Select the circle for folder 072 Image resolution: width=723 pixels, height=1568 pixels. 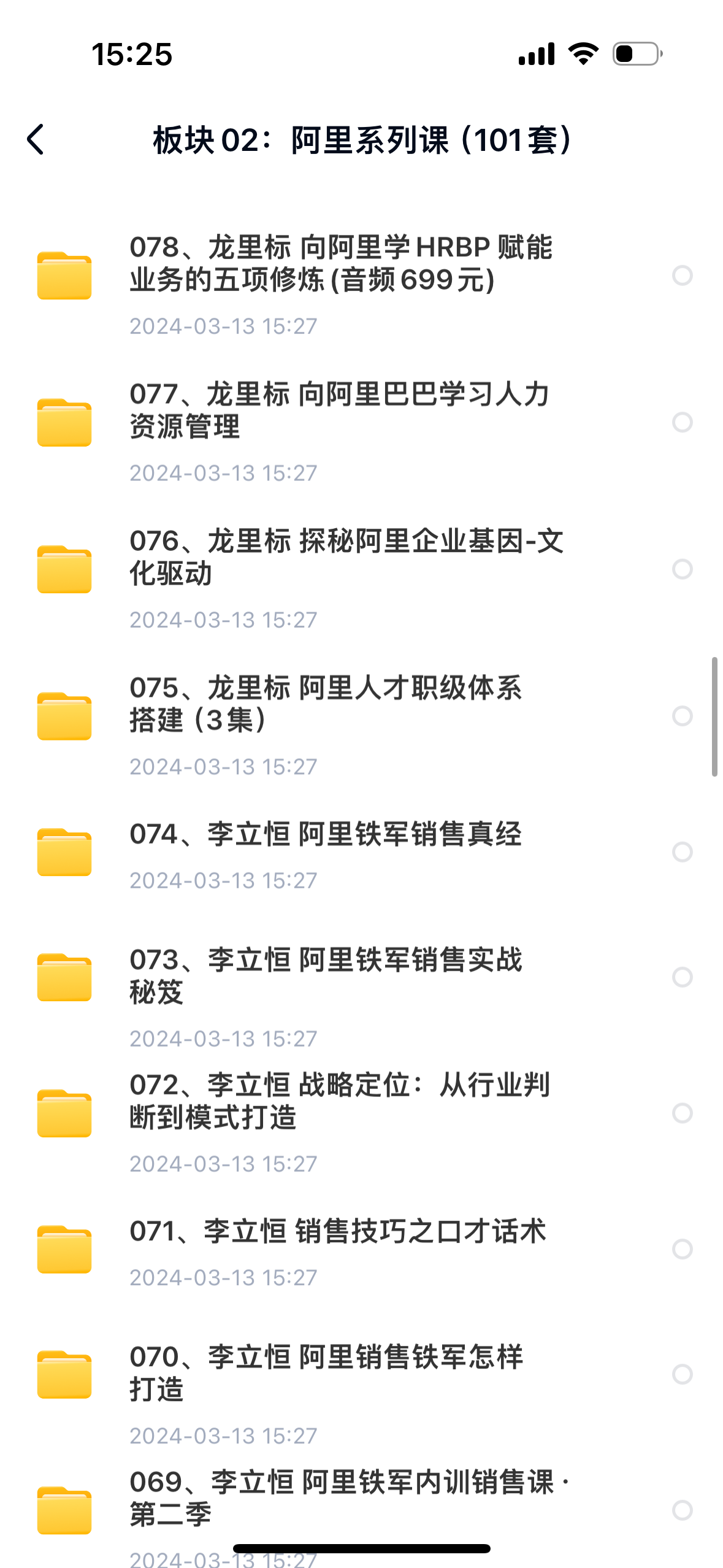682,1113
